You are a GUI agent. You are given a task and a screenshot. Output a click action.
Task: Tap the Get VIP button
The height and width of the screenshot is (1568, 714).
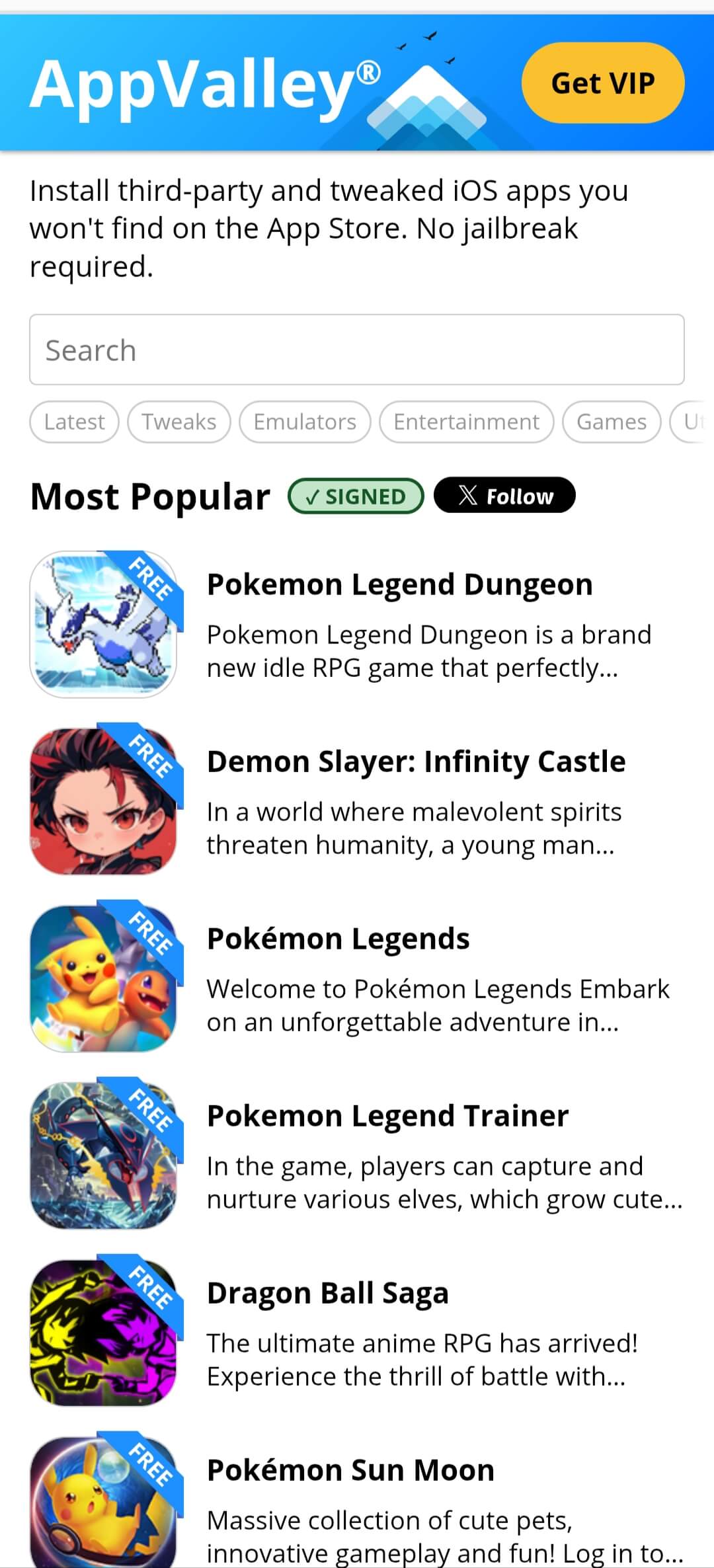click(602, 83)
